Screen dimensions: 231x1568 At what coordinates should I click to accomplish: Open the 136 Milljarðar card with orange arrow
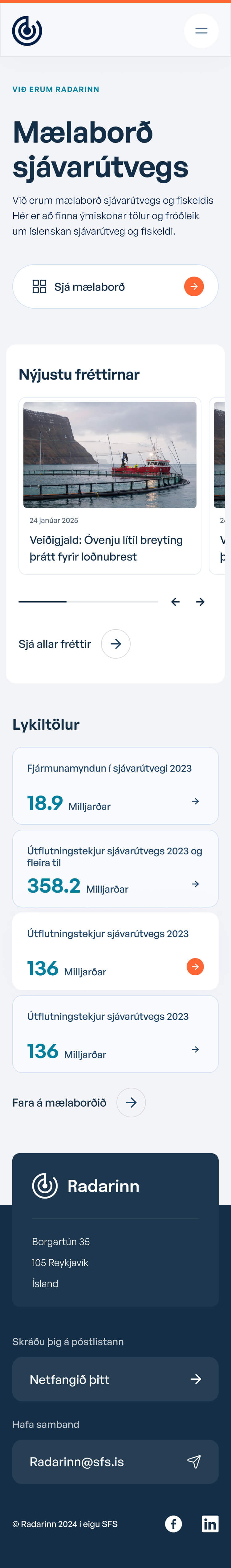click(115, 951)
